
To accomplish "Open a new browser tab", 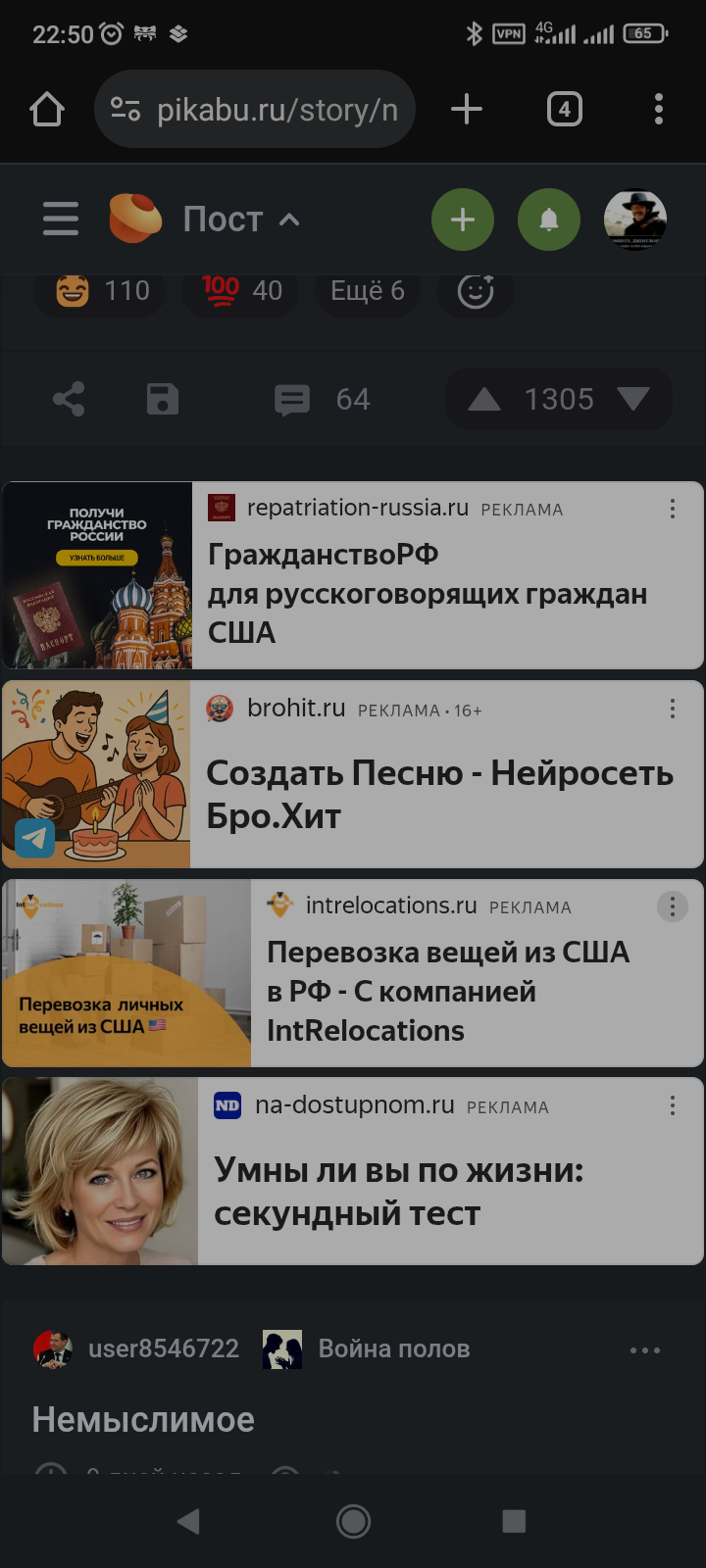I will tap(467, 109).
